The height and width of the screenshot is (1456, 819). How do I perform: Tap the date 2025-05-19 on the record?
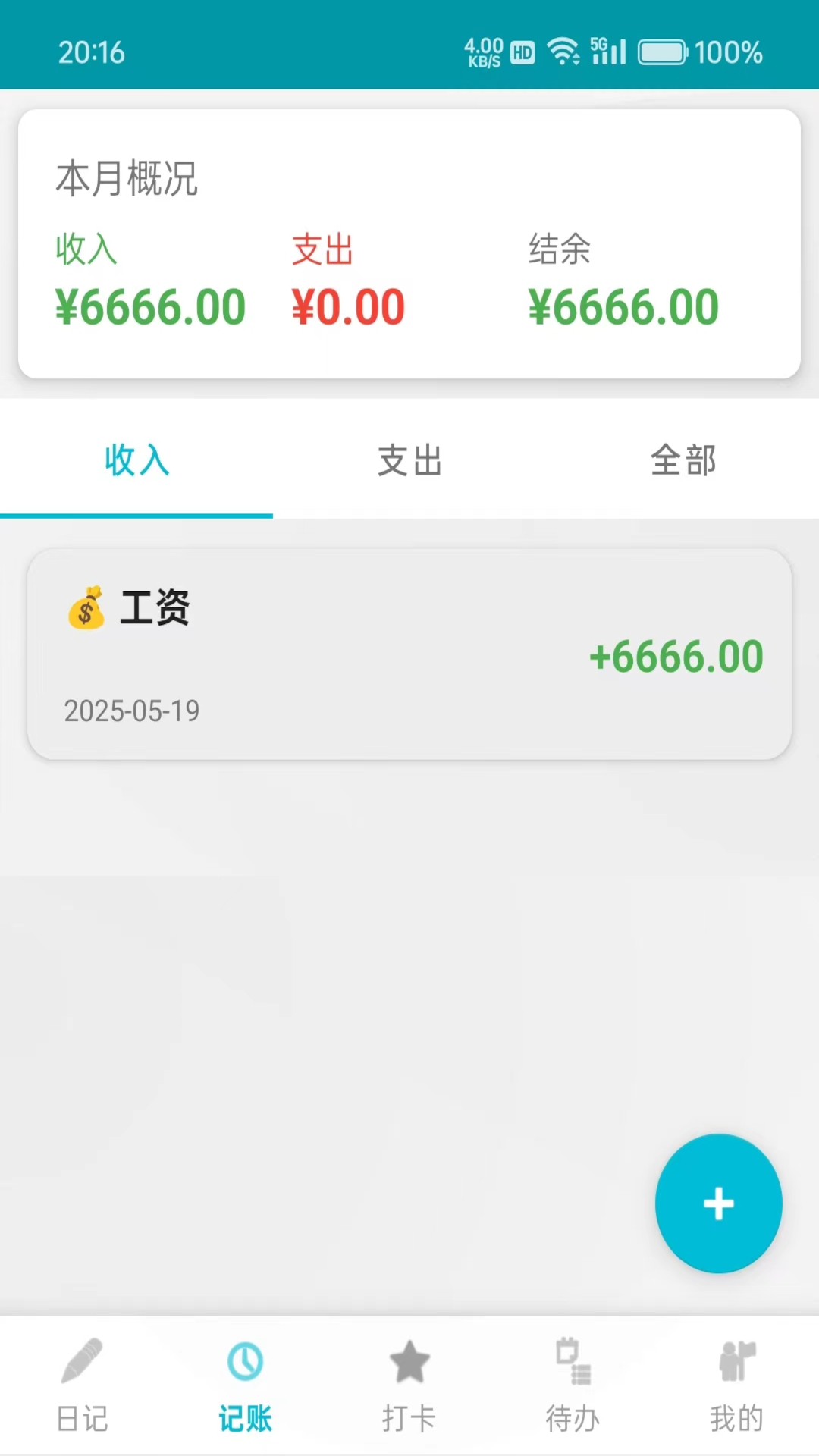click(130, 711)
